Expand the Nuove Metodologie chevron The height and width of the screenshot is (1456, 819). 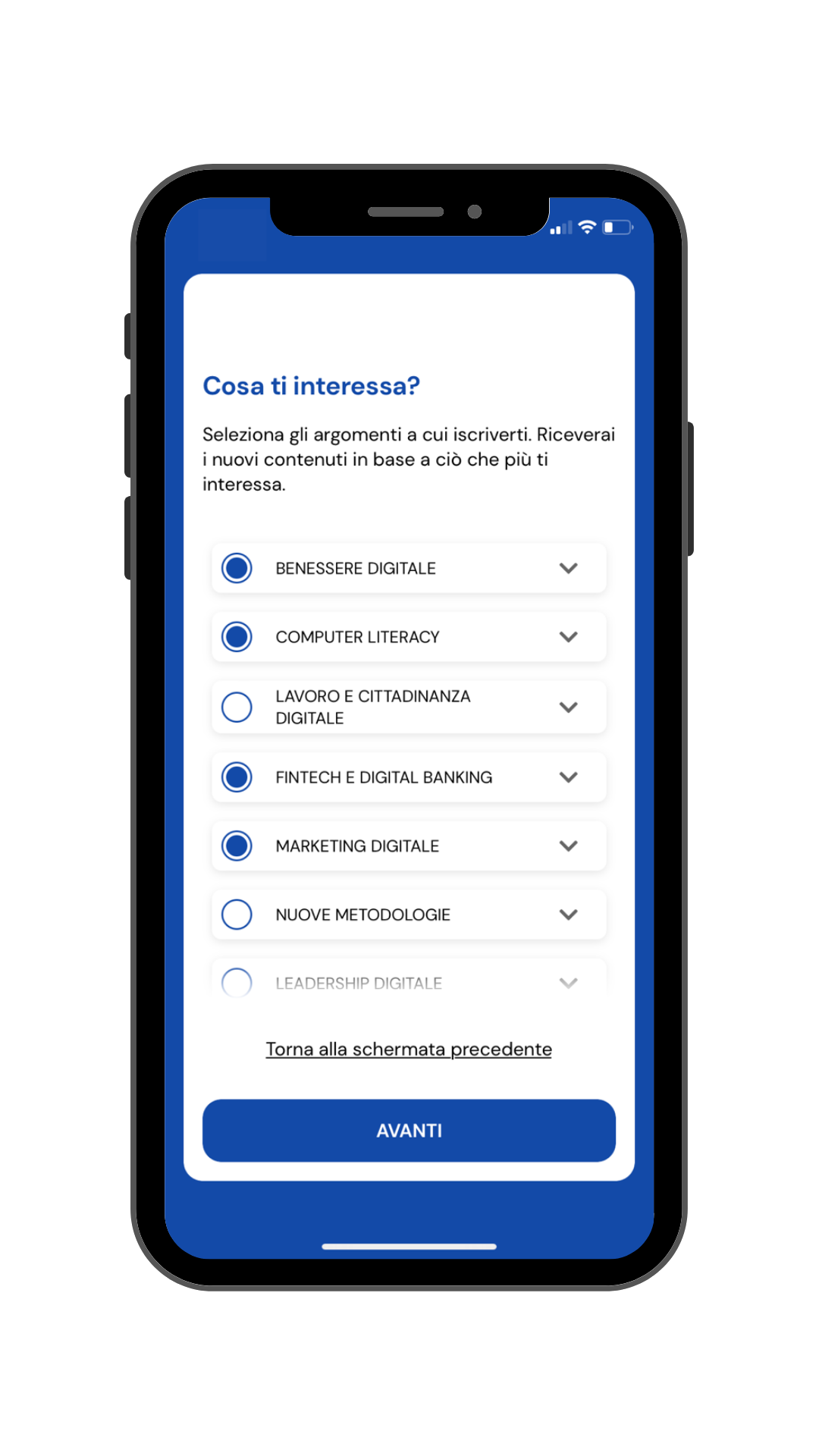coord(568,915)
